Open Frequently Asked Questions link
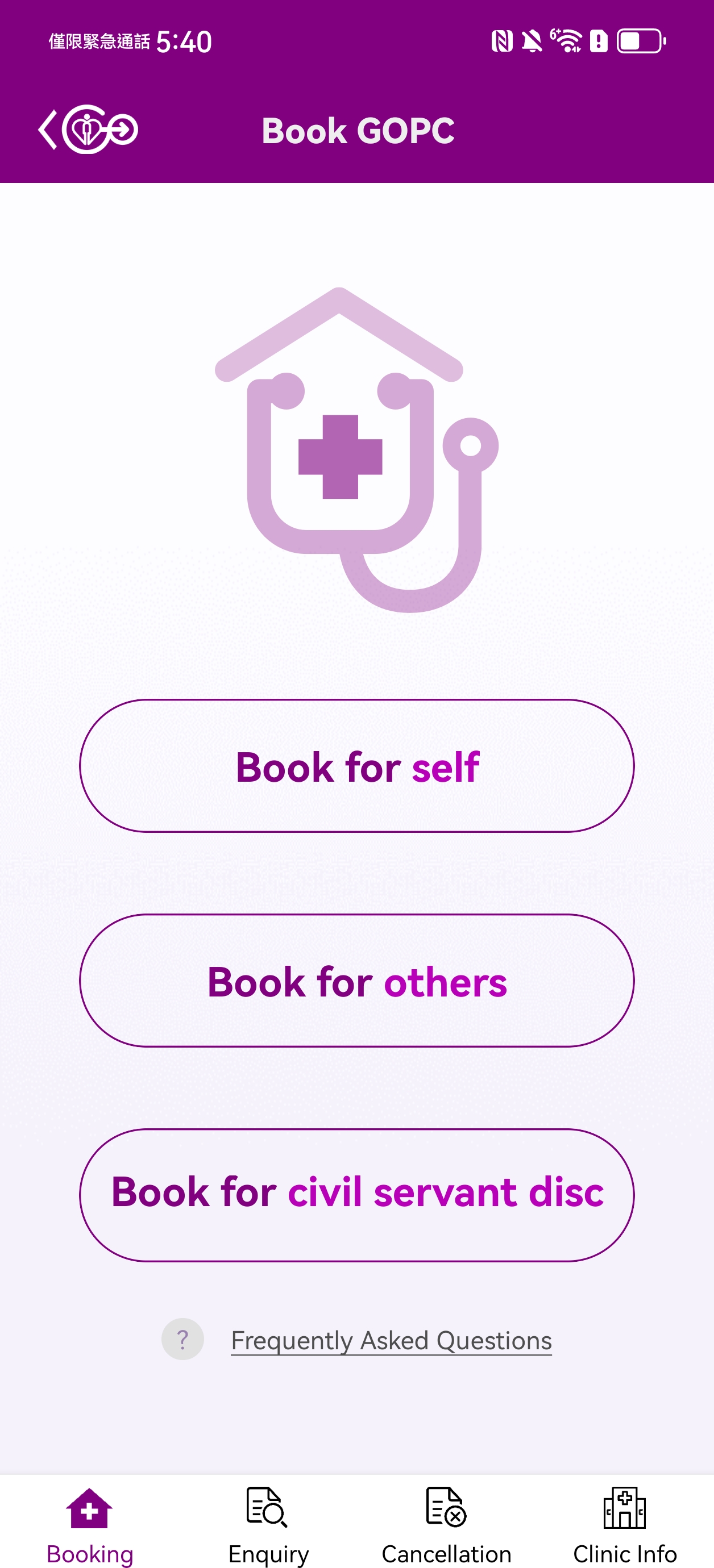Screen dimensions: 714x1568 pyautogui.click(x=391, y=1340)
